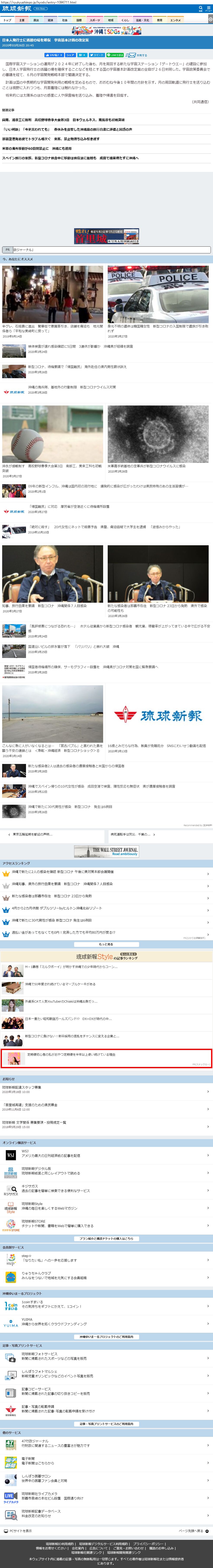Open the WSJ online subscription service row
The width and height of the screenshot is (213, 1568).
(107, 1153)
